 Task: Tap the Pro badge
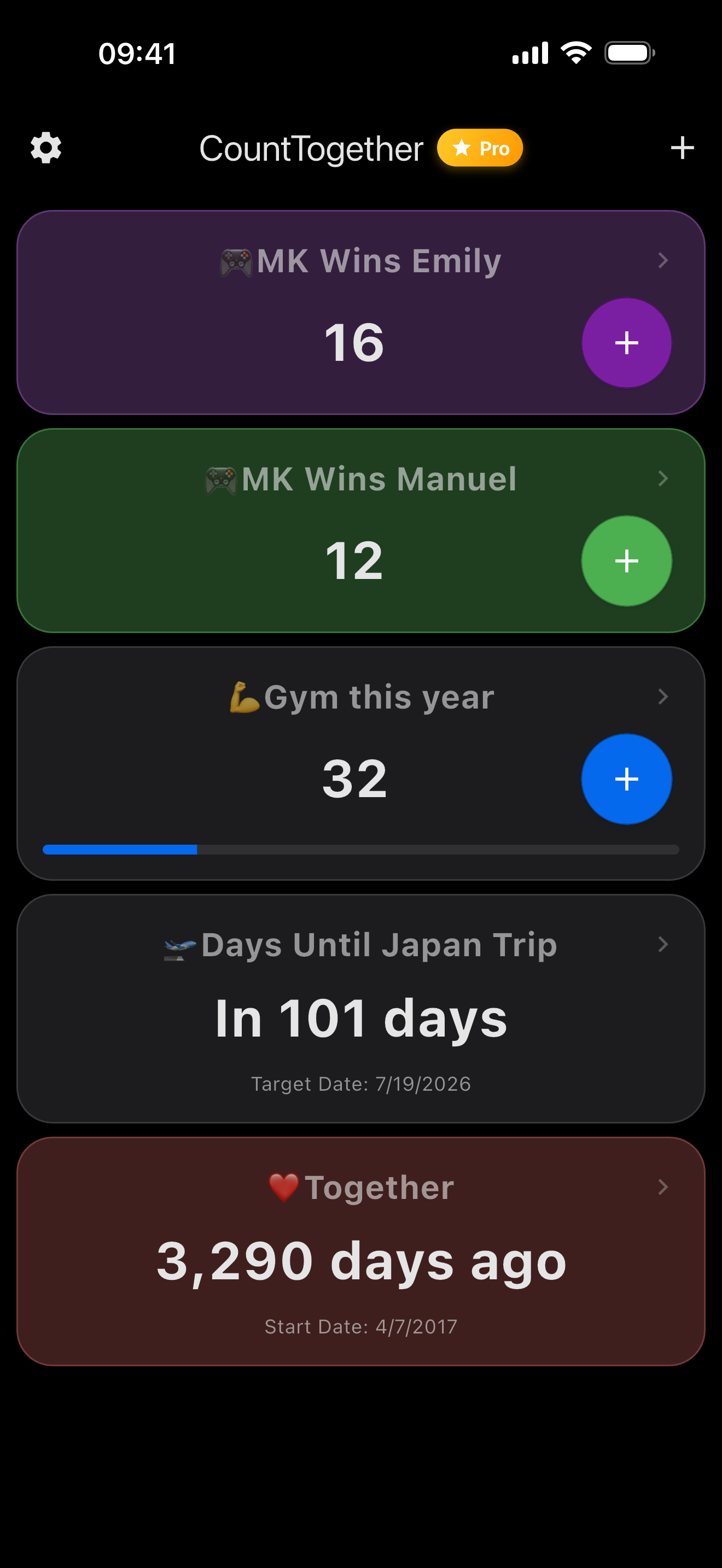pyautogui.click(x=480, y=148)
